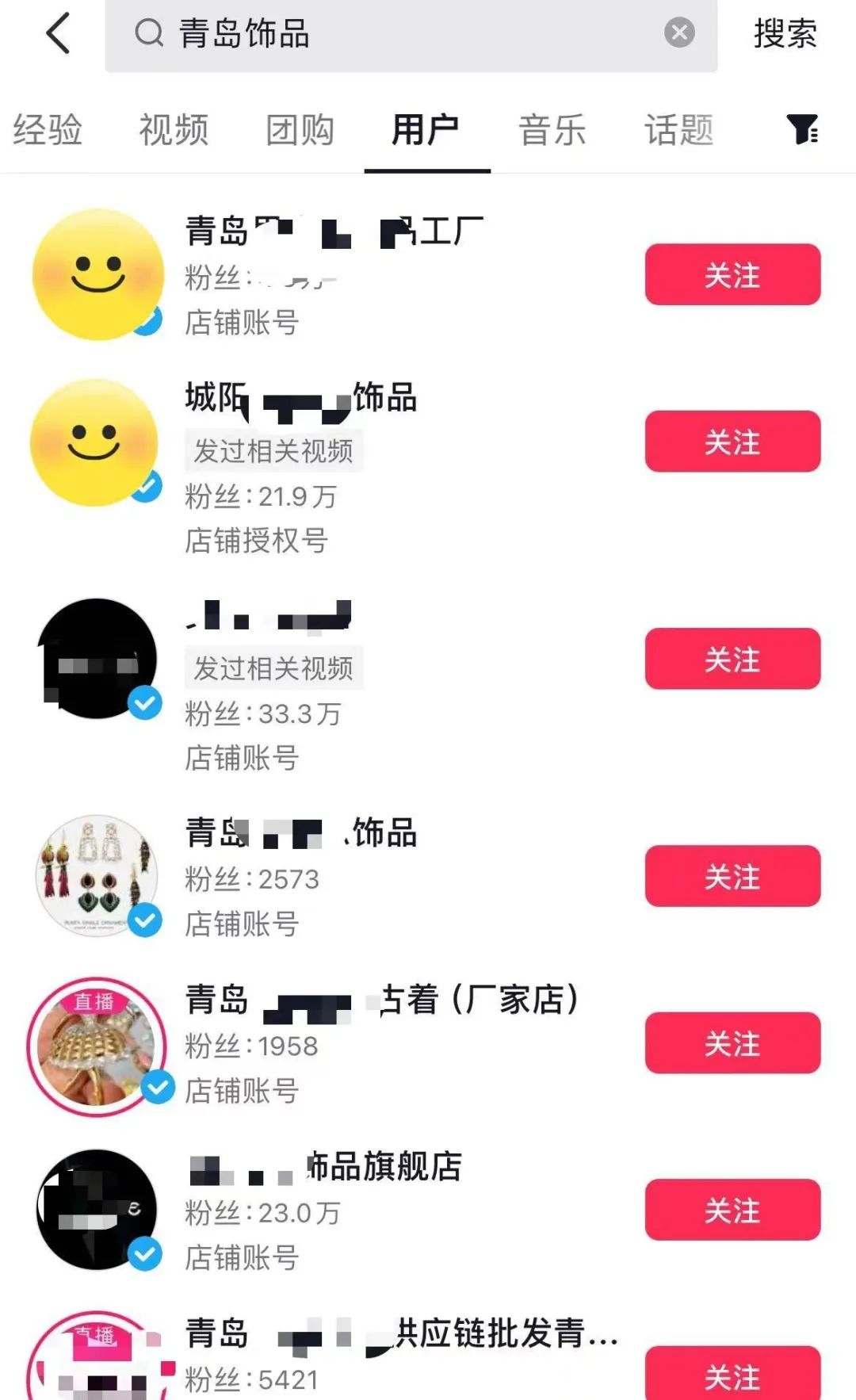Follow the account with 5421 fans
The height and width of the screenshot is (1400, 856).
point(732,1375)
